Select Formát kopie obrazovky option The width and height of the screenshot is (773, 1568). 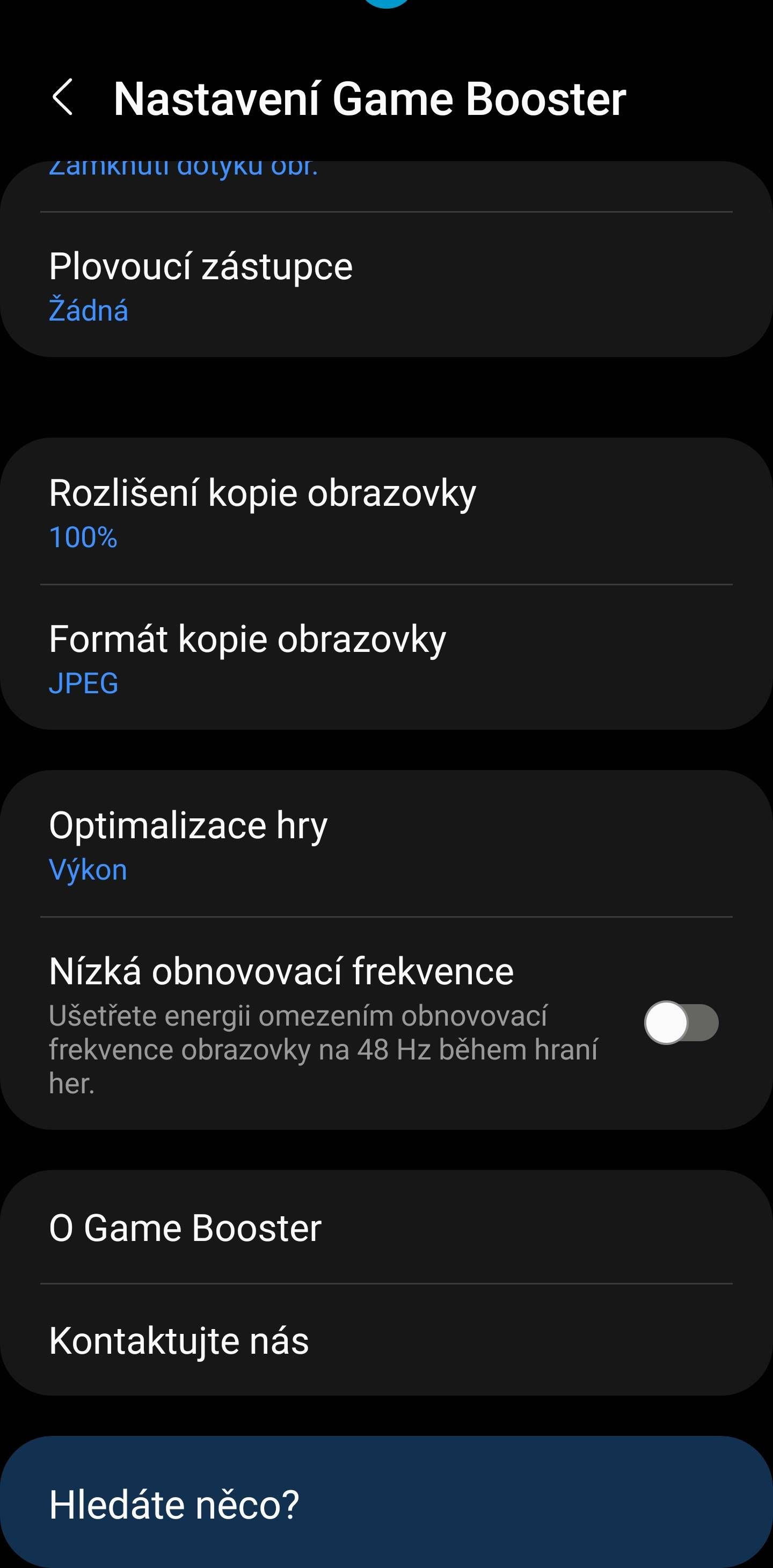pyautogui.click(x=386, y=658)
